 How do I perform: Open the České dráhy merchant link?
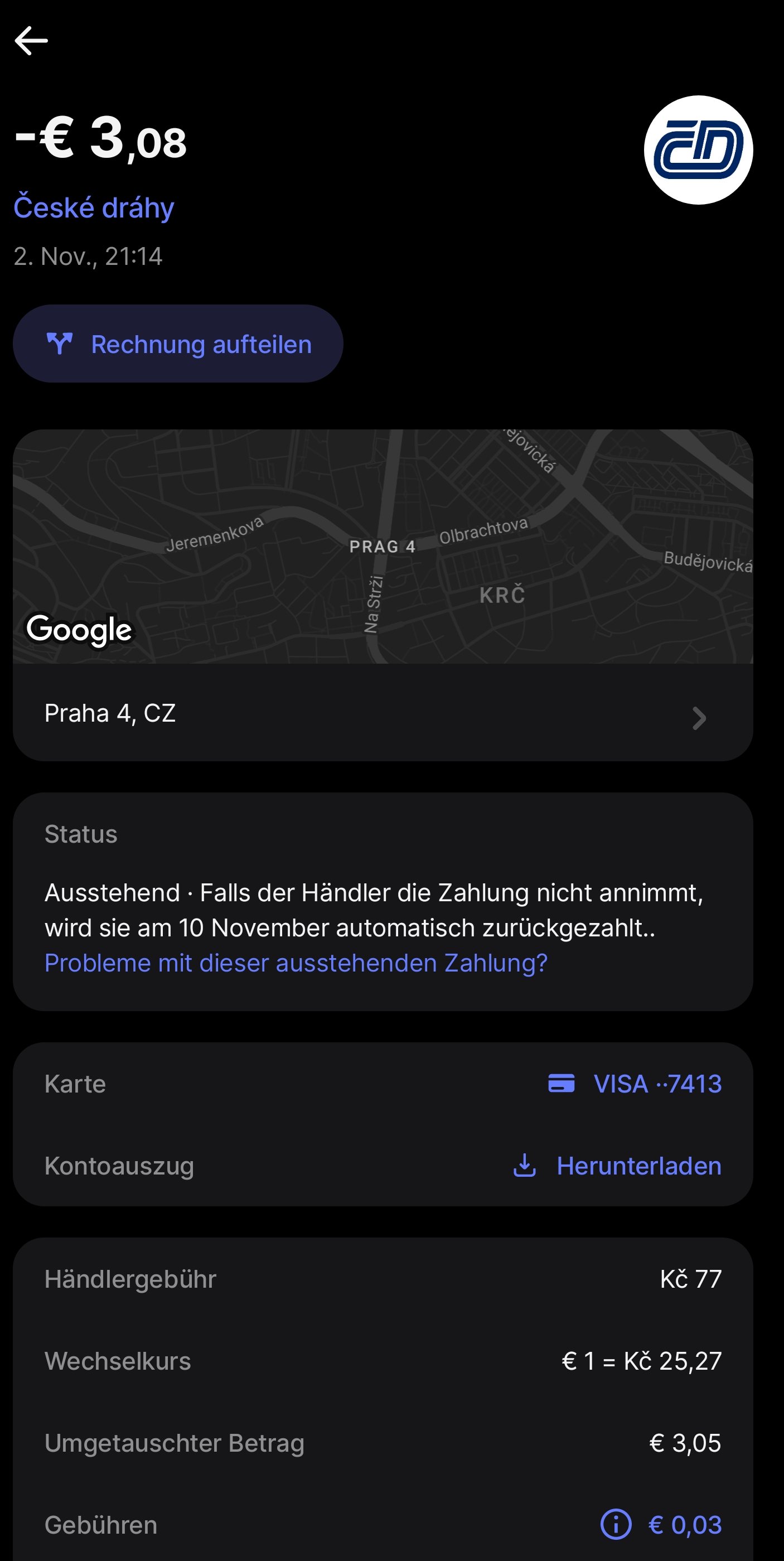[x=94, y=207]
